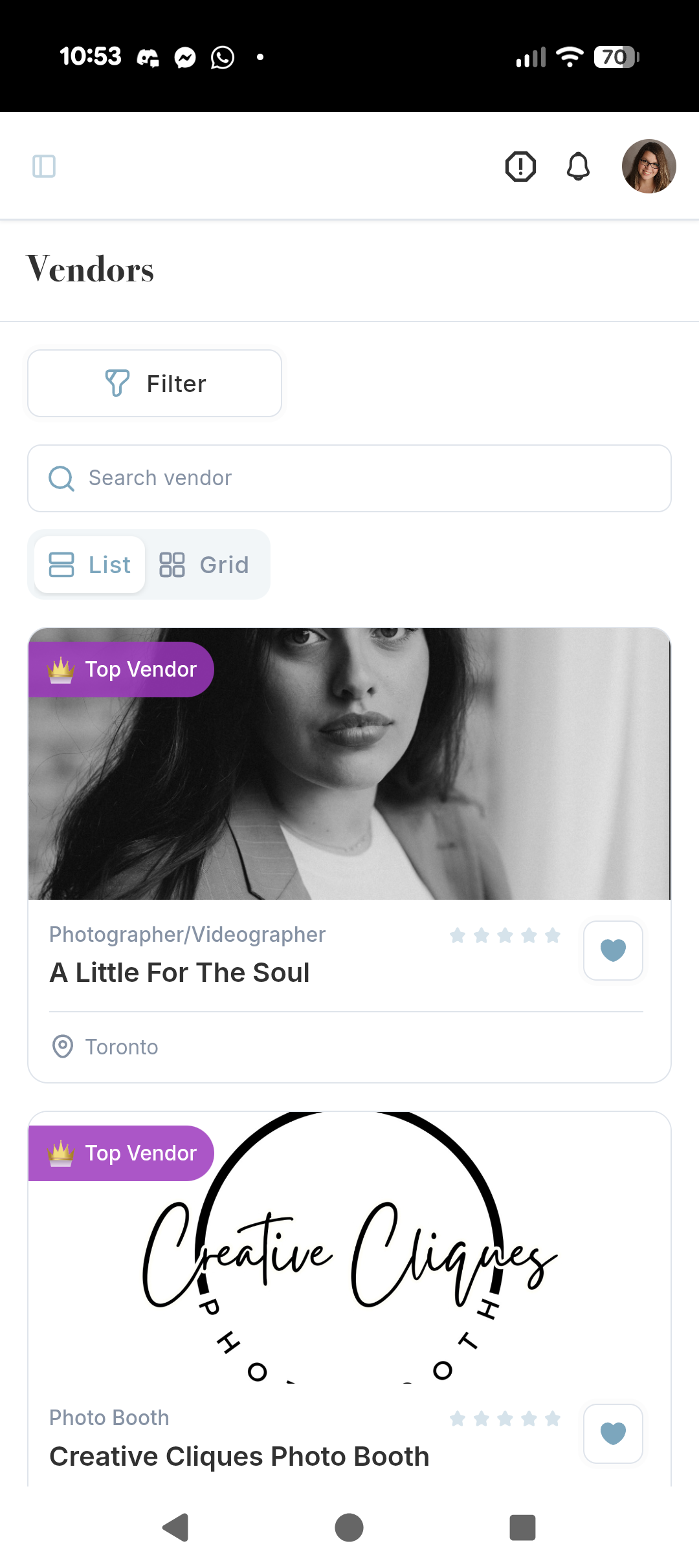The height and width of the screenshot is (1568, 699).
Task: Switch to Grid view
Action: 205,565
